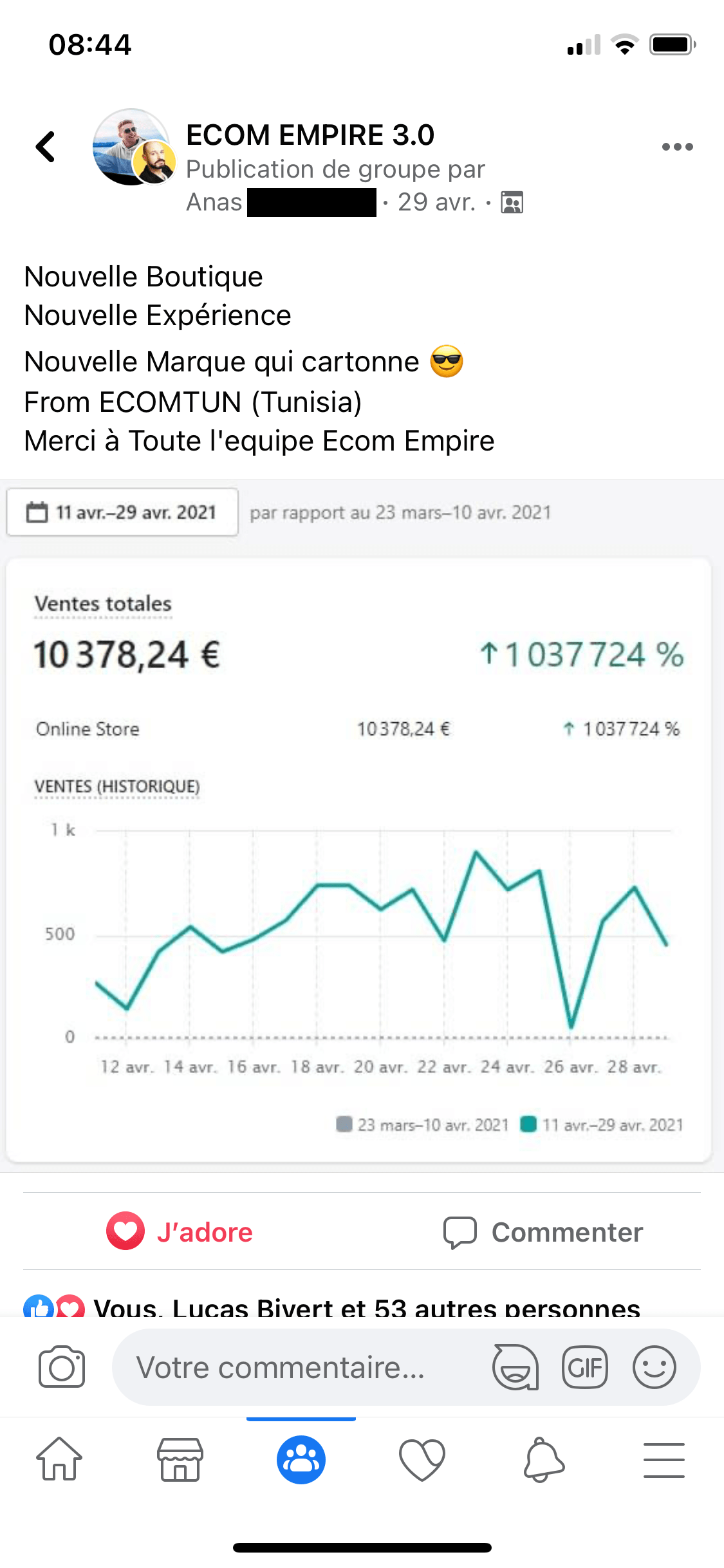Viewport: 724px width, 1568px height.
Task: Open the avatar sticker picker
Action: 515,1367
